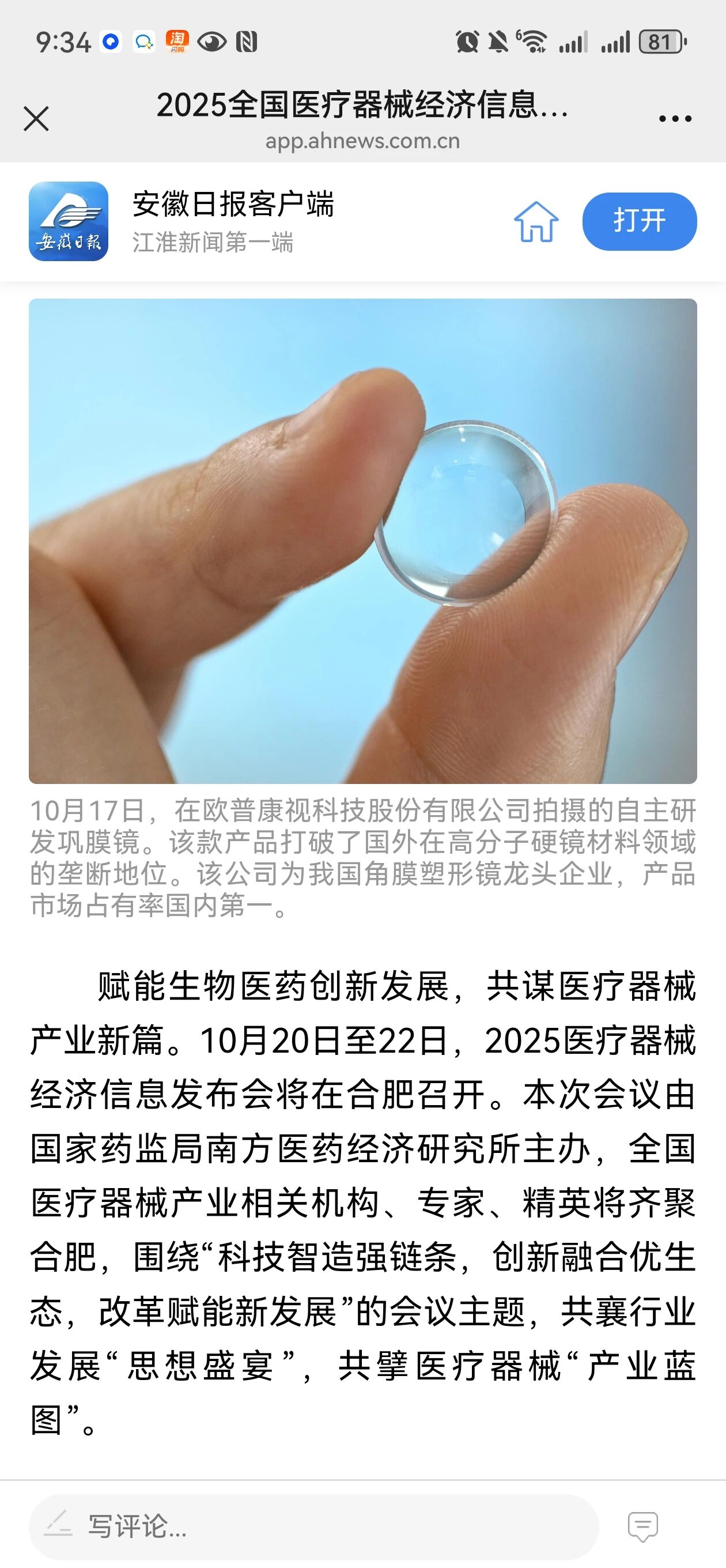Enlarge the contact lens photo

click(x=362, y=541)
